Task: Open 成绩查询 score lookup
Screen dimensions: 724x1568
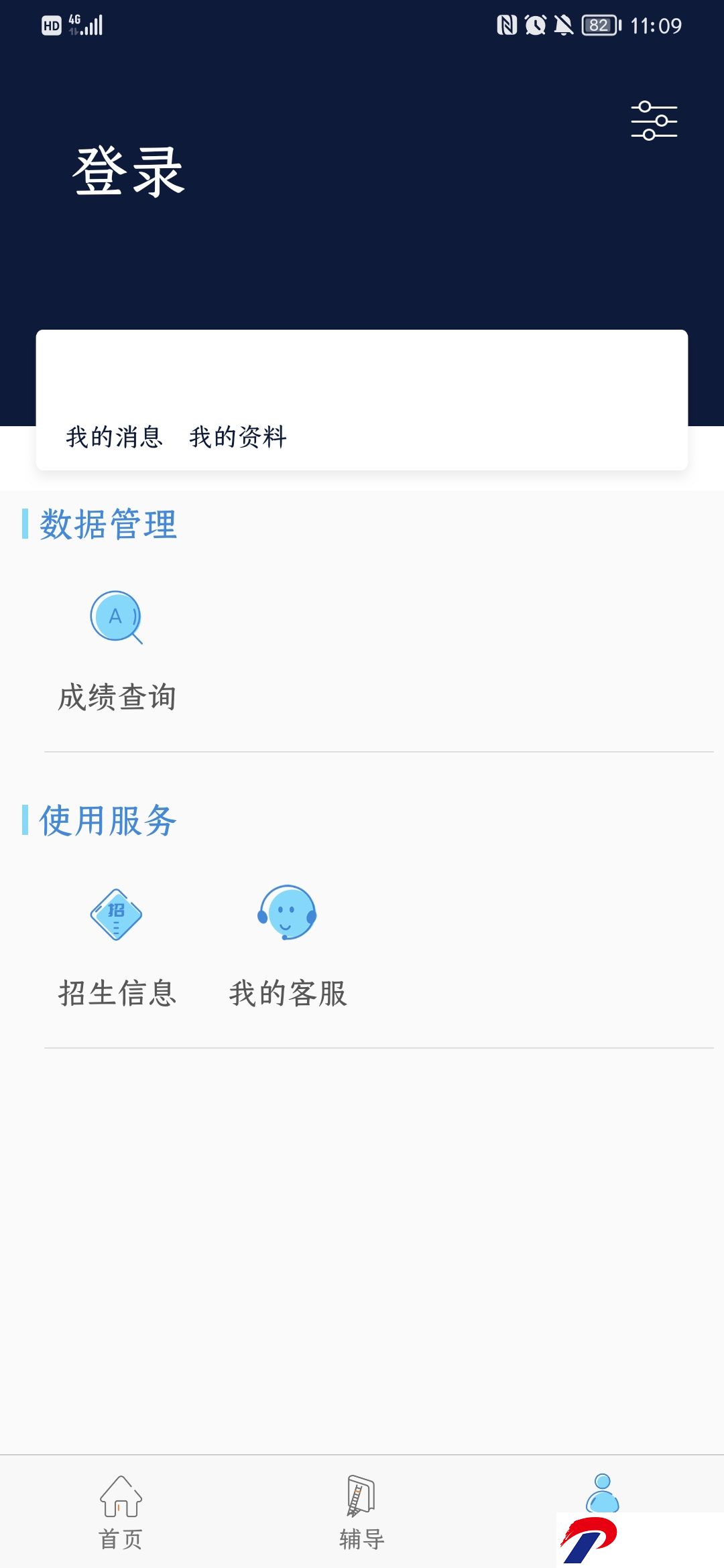Action: (117, 650)
